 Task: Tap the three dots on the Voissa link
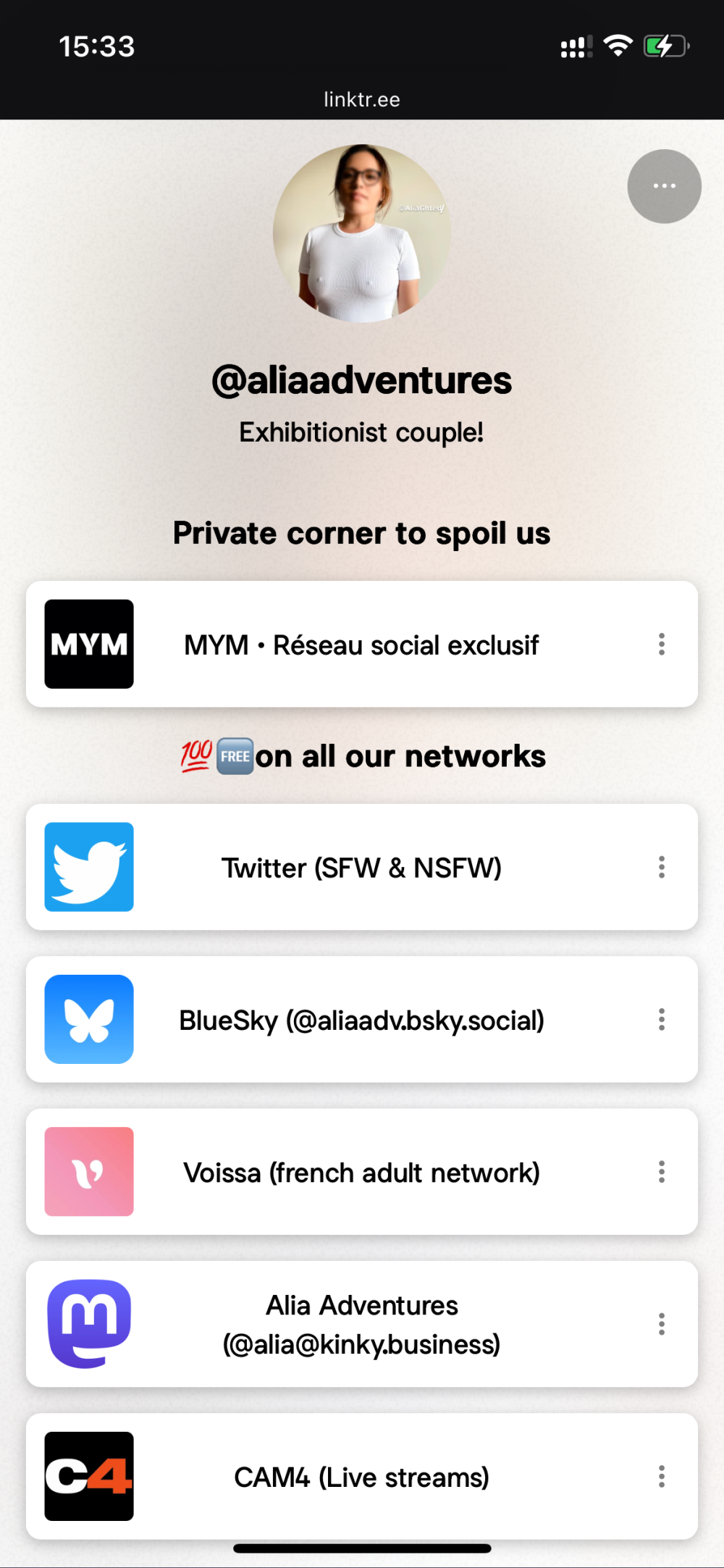pos(661,1173)
